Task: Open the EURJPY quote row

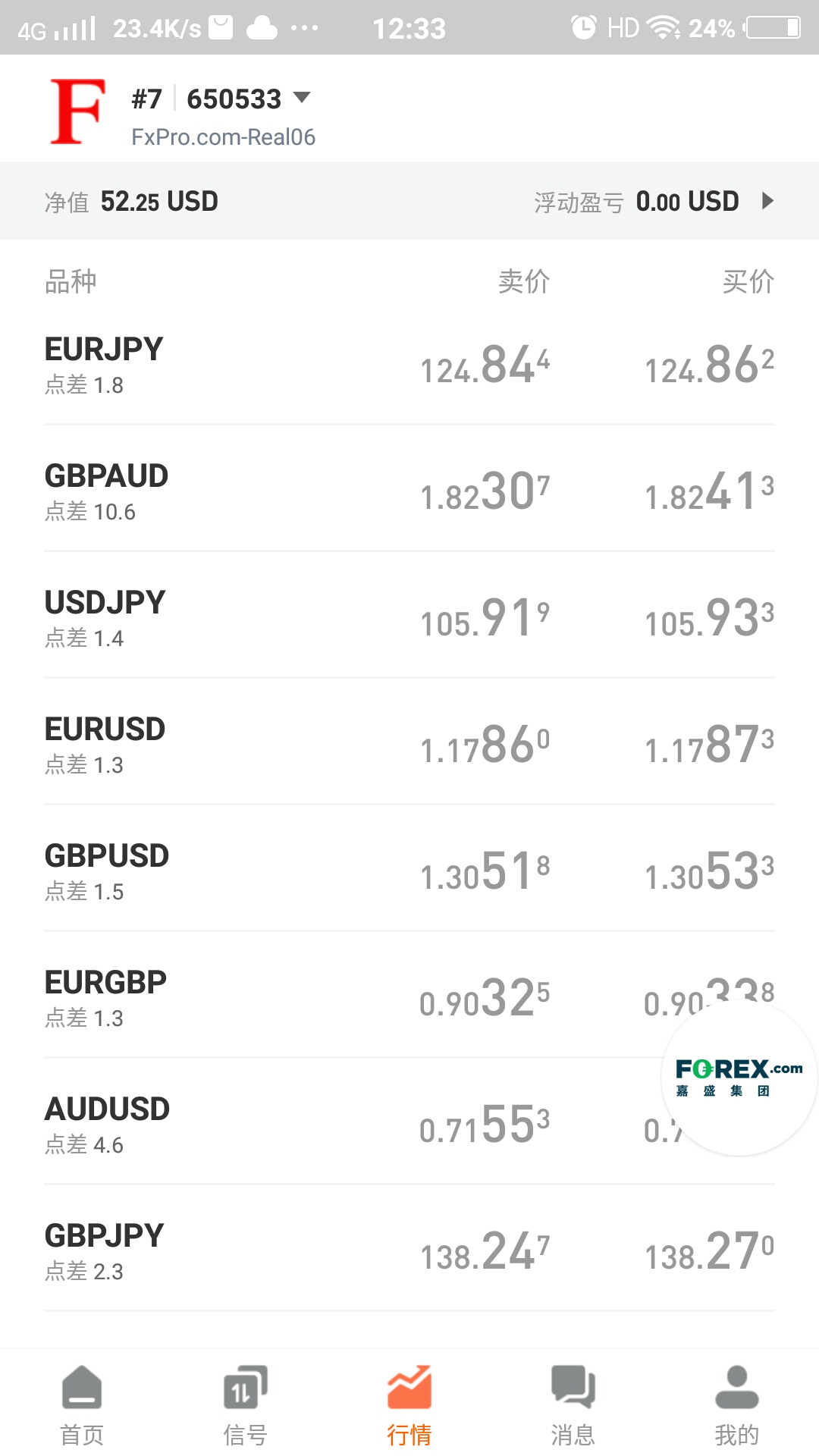Action: pyautogui.click(x=409, y=366)
